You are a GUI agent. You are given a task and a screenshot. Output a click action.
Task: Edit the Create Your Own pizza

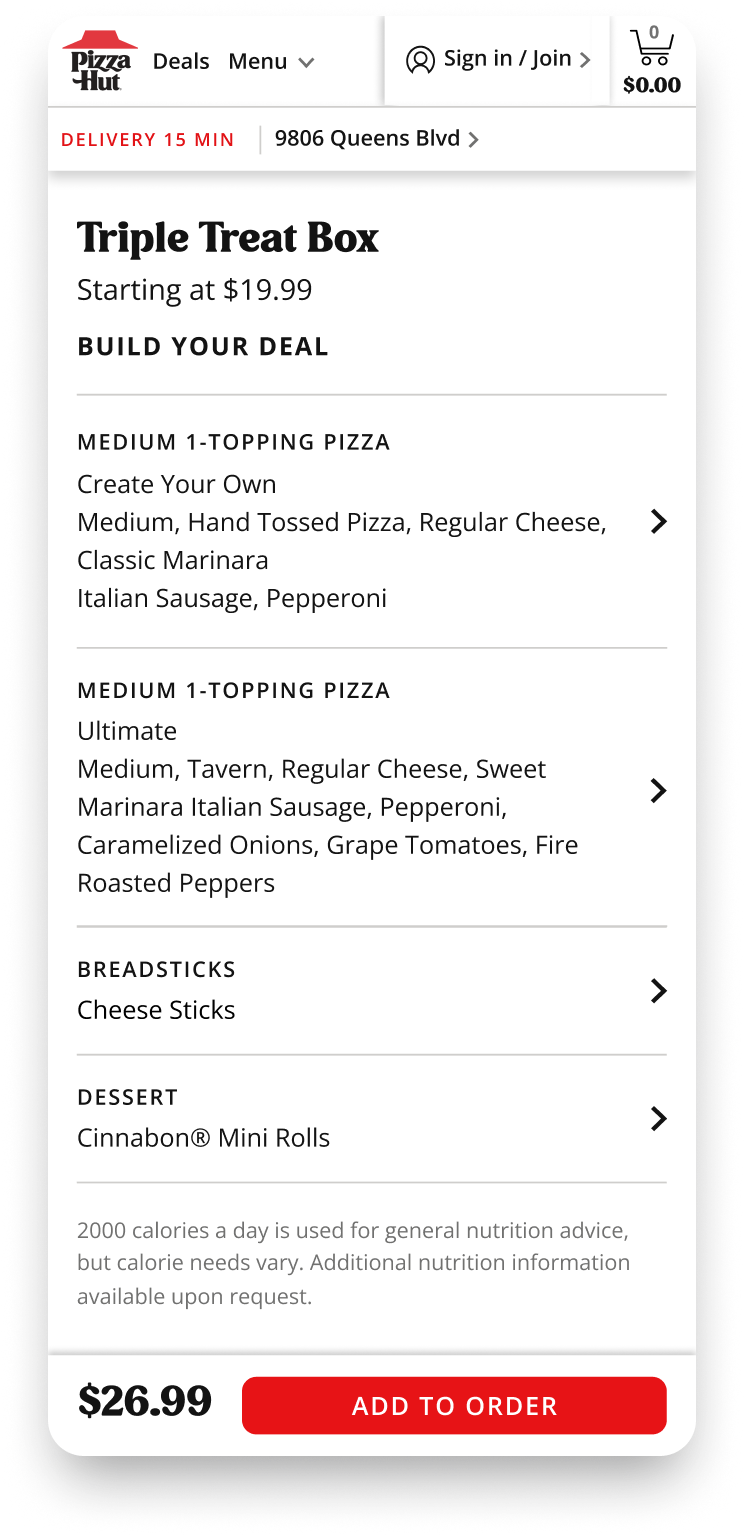point(371,522)
